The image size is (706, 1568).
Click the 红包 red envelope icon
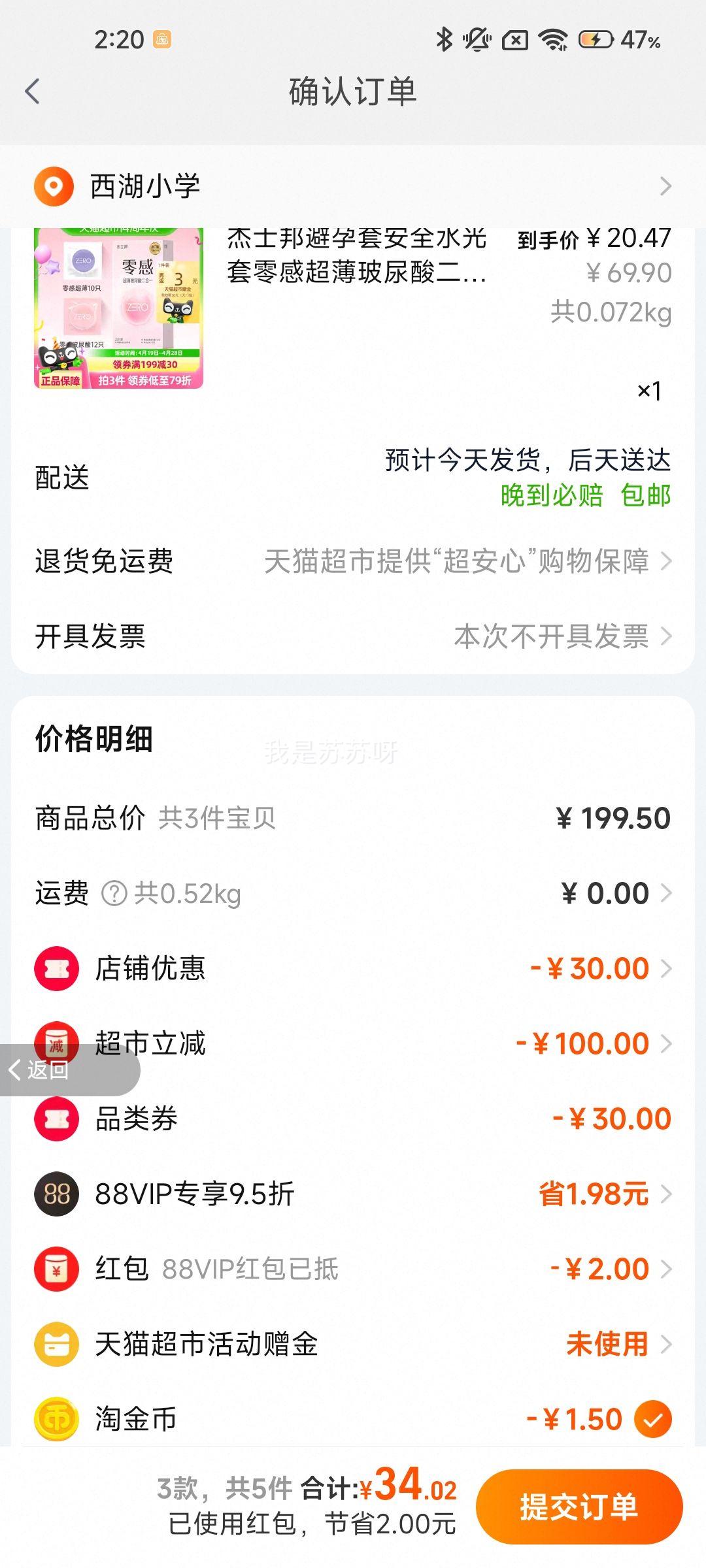coord(56,1267)
